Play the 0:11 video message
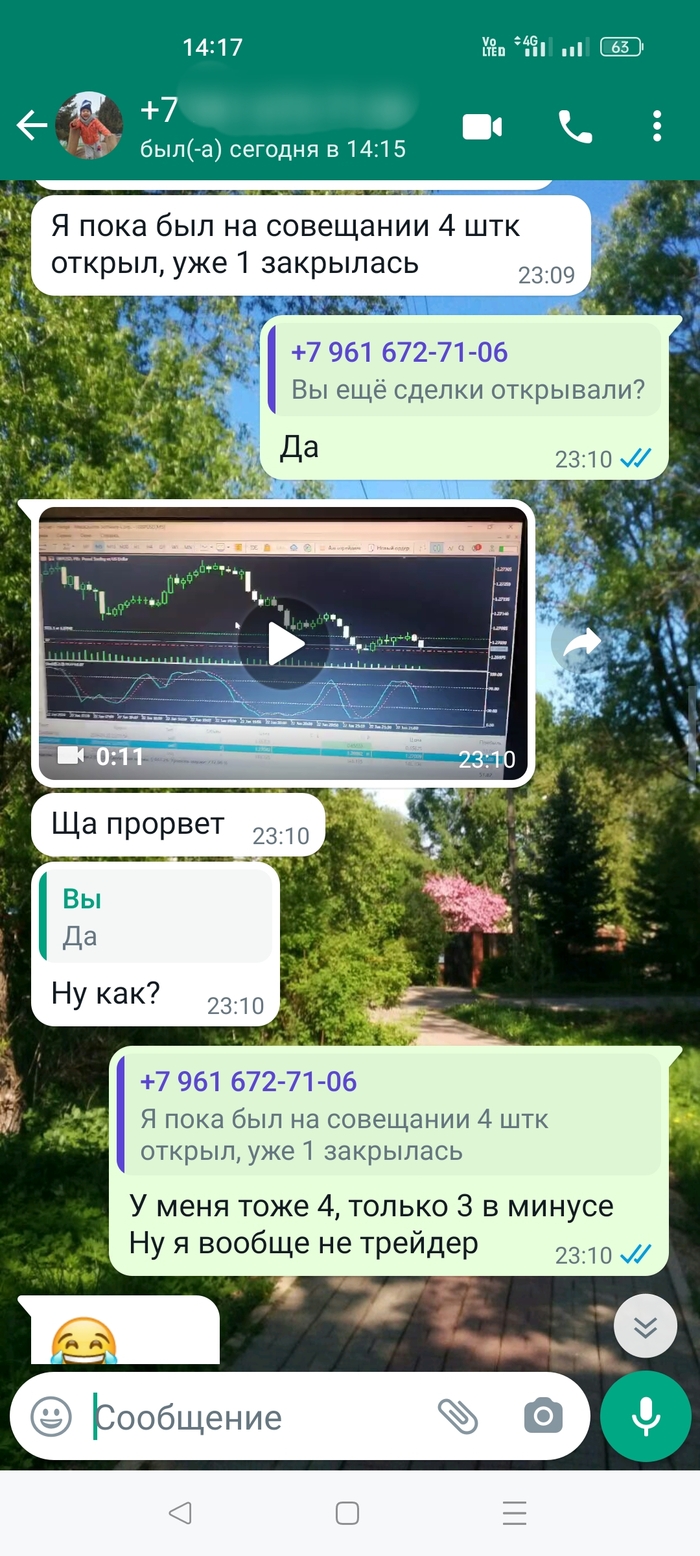 pos(284,645)
